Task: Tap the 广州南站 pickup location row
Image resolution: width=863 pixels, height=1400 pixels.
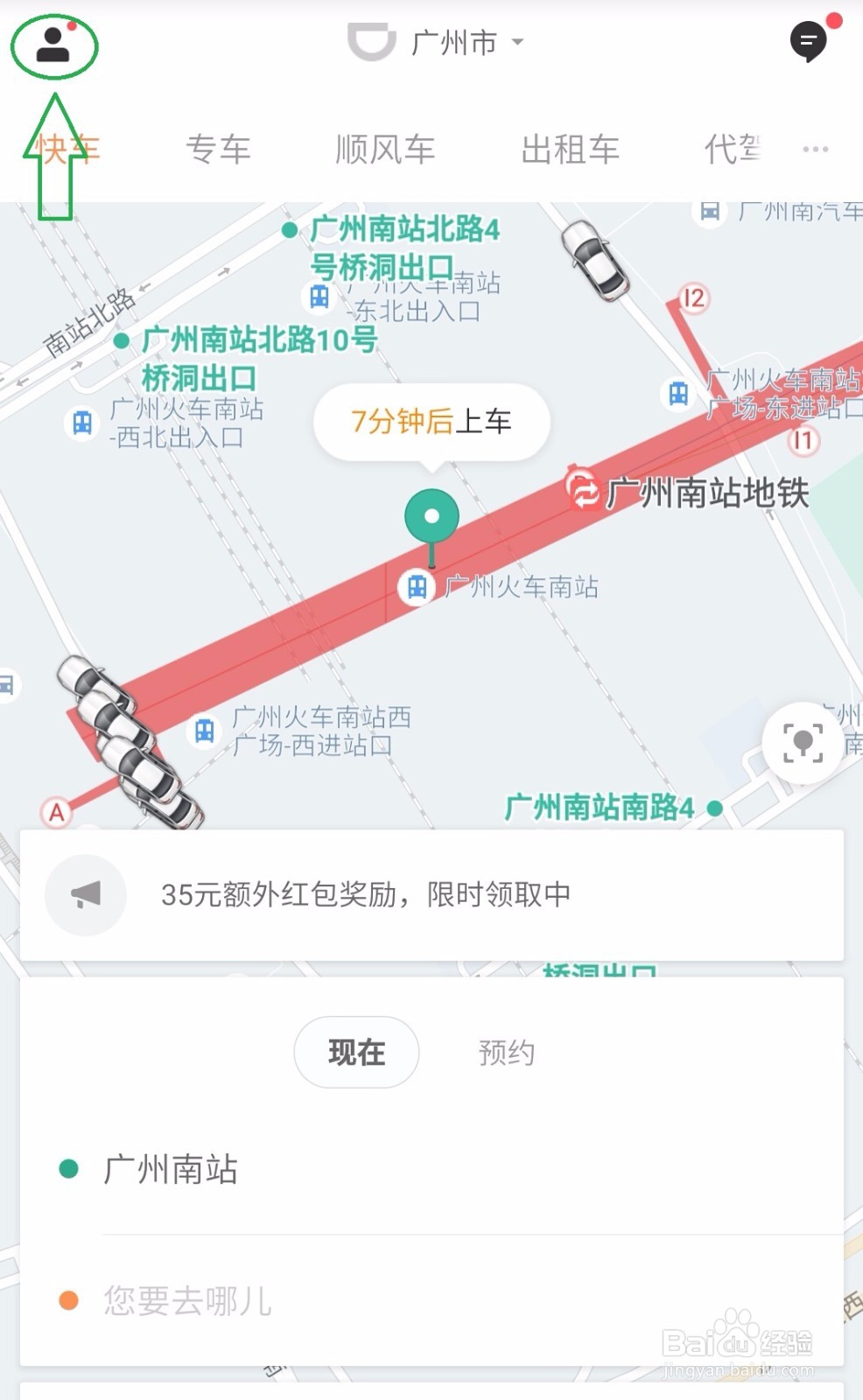Action: [172, 1169]
